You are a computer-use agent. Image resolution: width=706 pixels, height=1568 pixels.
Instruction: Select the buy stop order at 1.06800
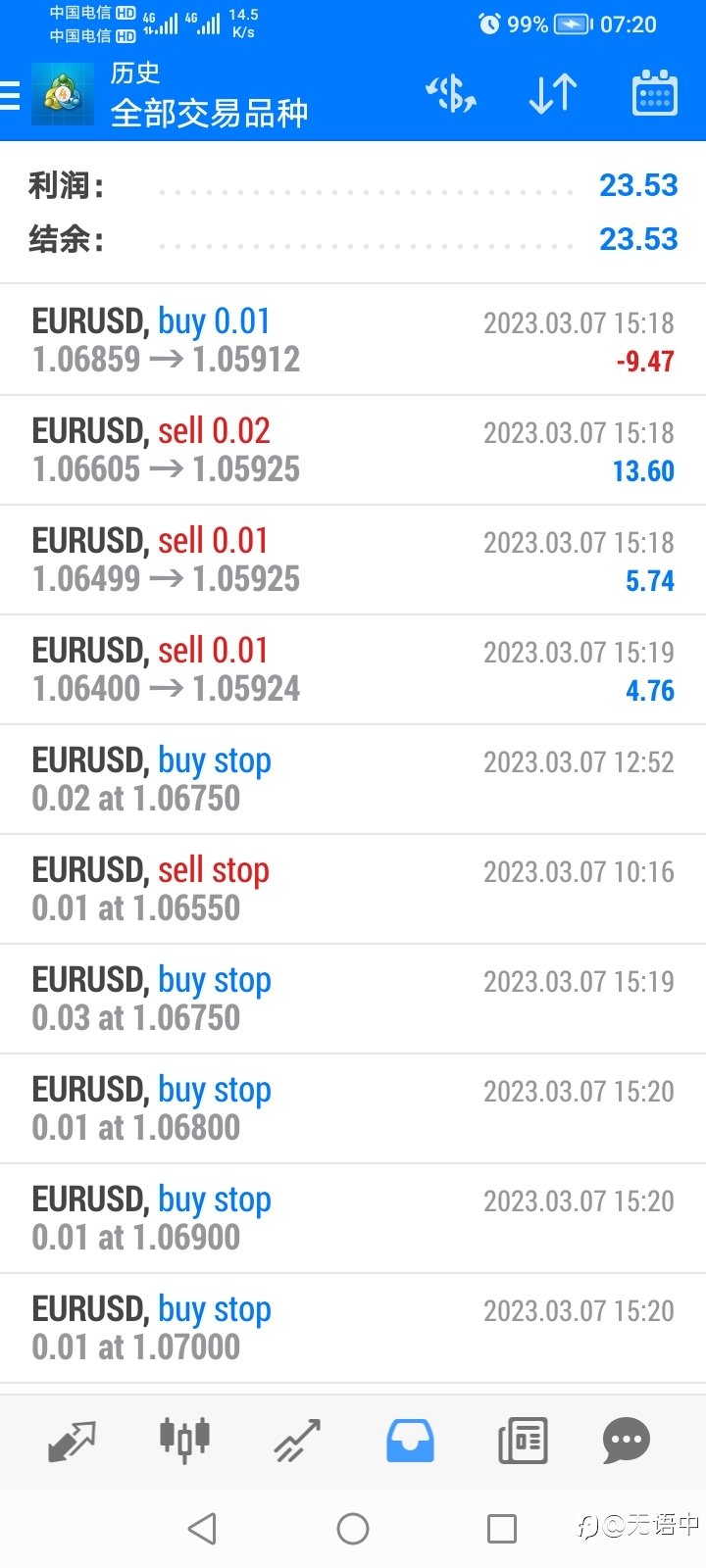click(x=353, y=1108)
